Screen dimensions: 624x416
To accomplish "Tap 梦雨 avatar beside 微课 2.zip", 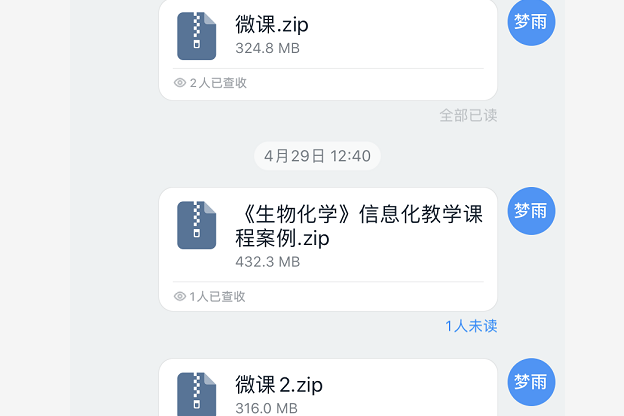I will (x=531, y=382).
